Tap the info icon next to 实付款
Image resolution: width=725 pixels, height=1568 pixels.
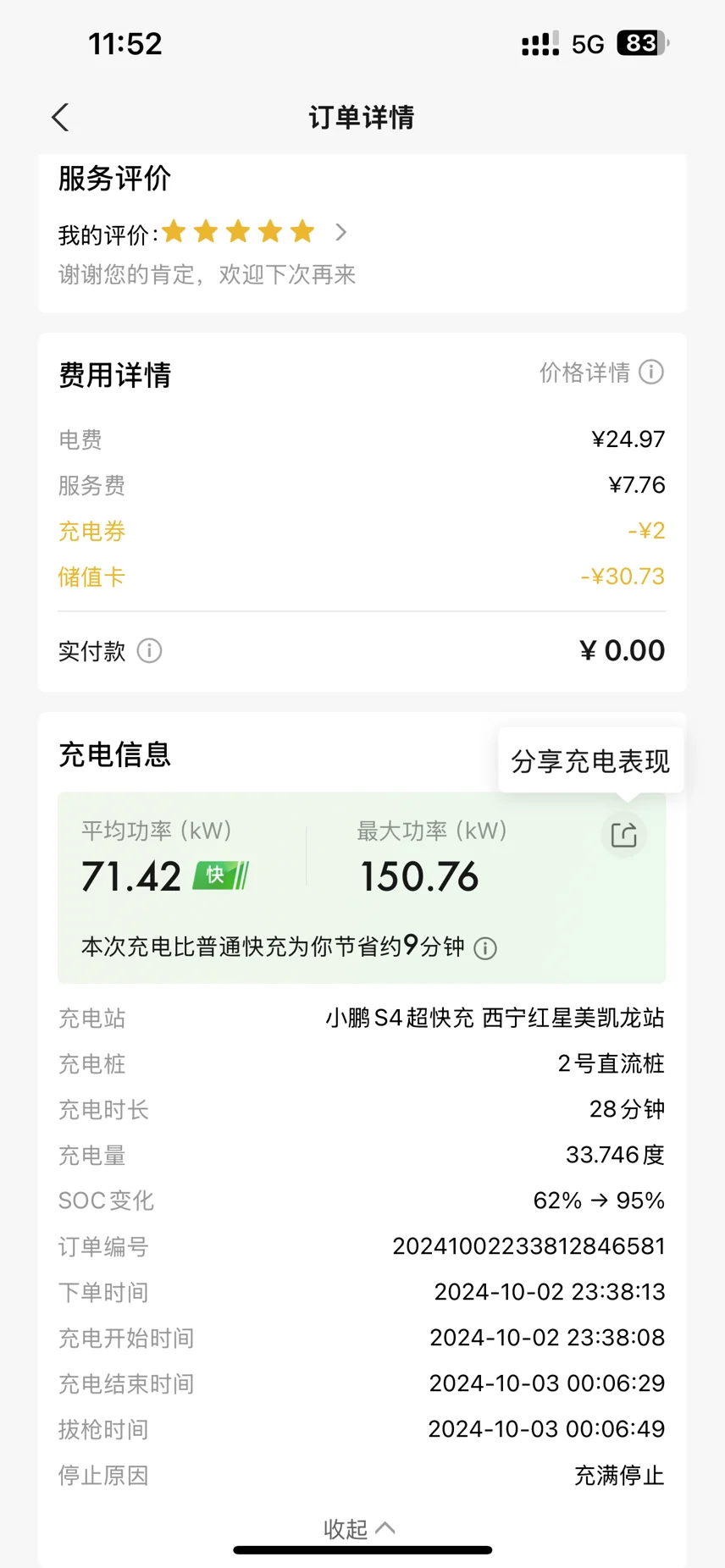click(150, 651)
